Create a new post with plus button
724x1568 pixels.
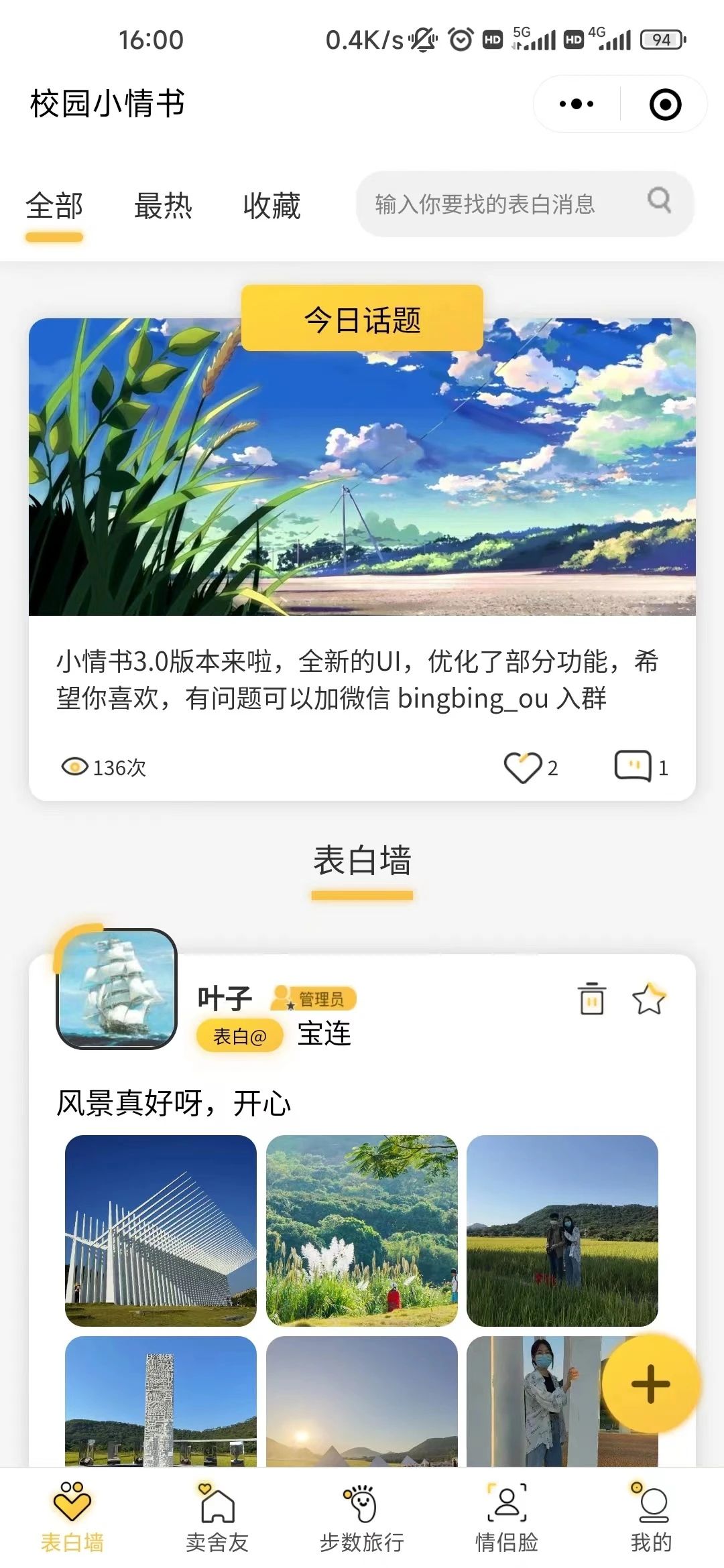coord(650,1384)
